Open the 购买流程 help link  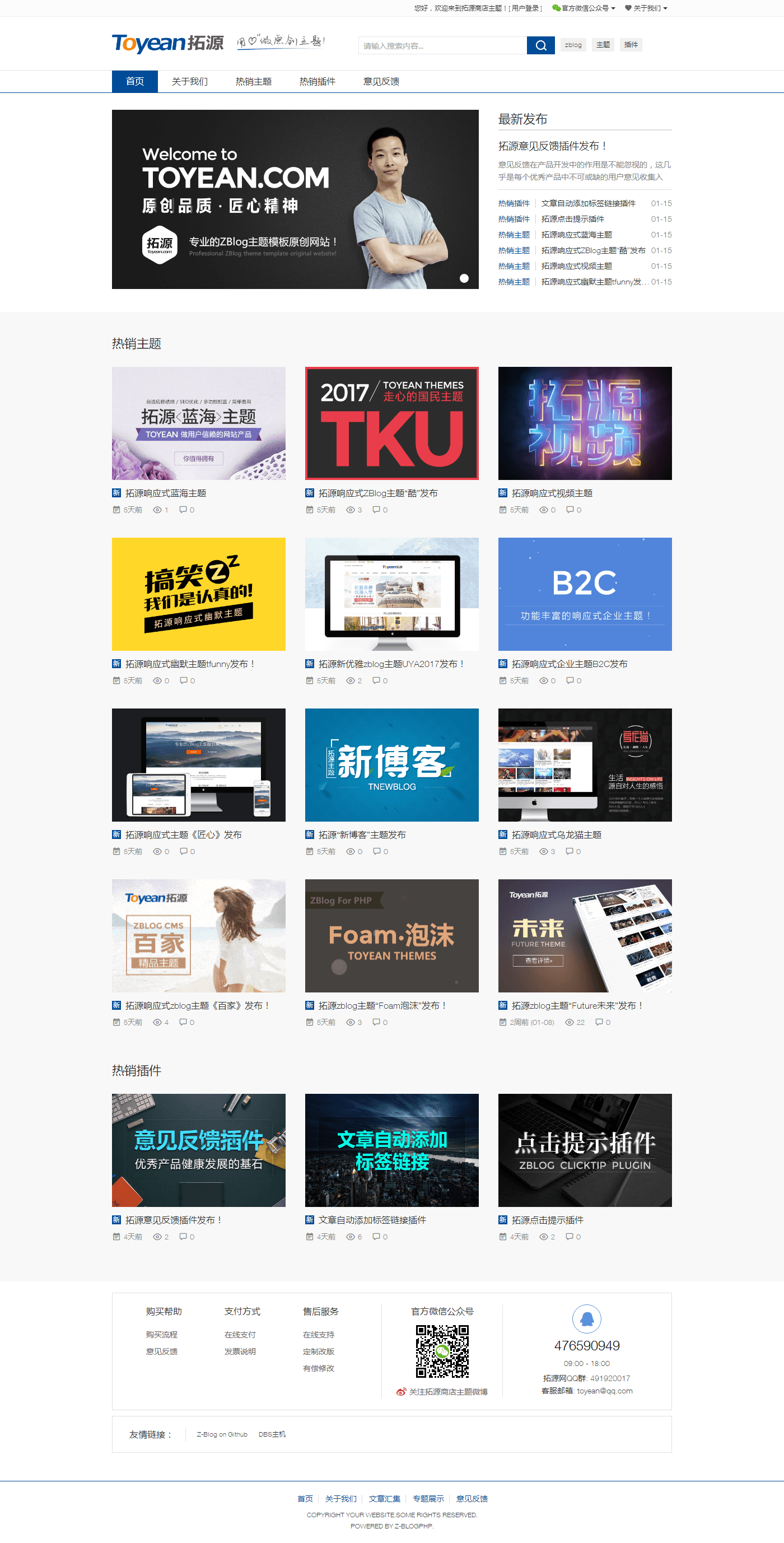point(162,1335)
